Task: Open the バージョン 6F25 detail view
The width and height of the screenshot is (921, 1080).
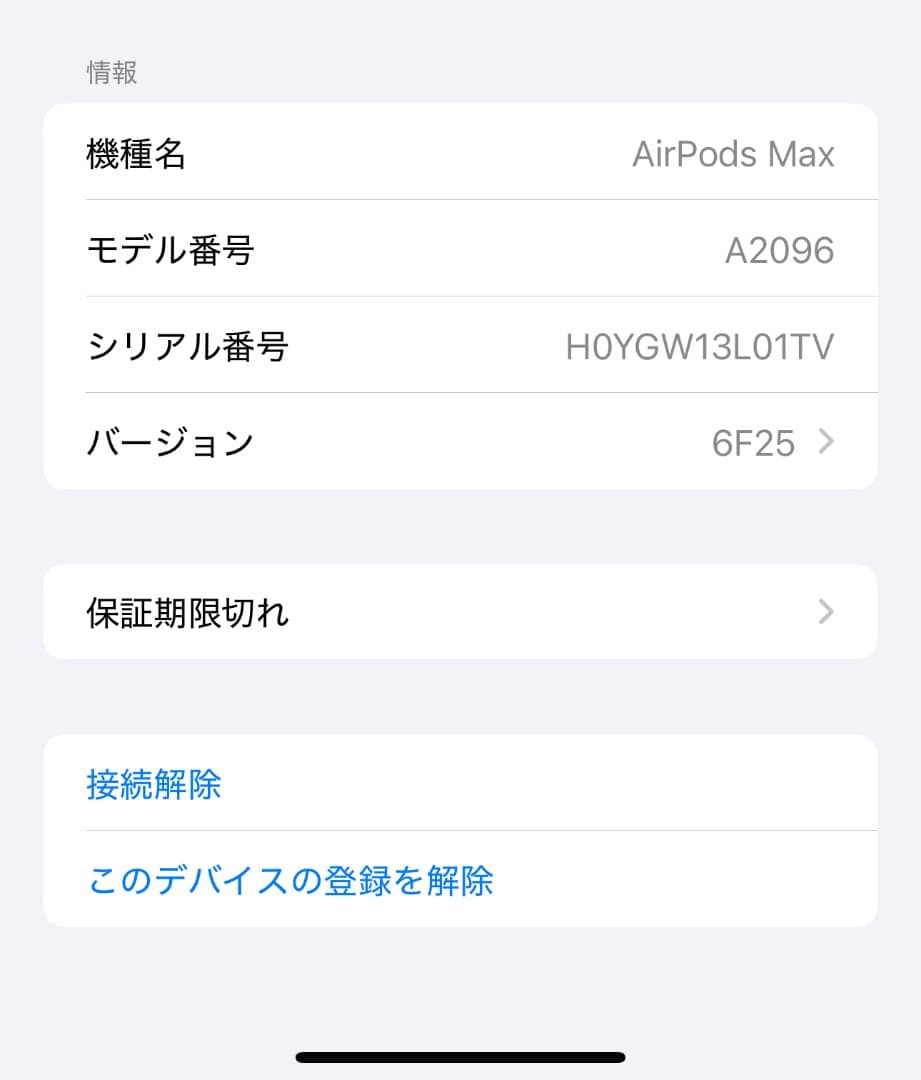Action: click(460, 440)
